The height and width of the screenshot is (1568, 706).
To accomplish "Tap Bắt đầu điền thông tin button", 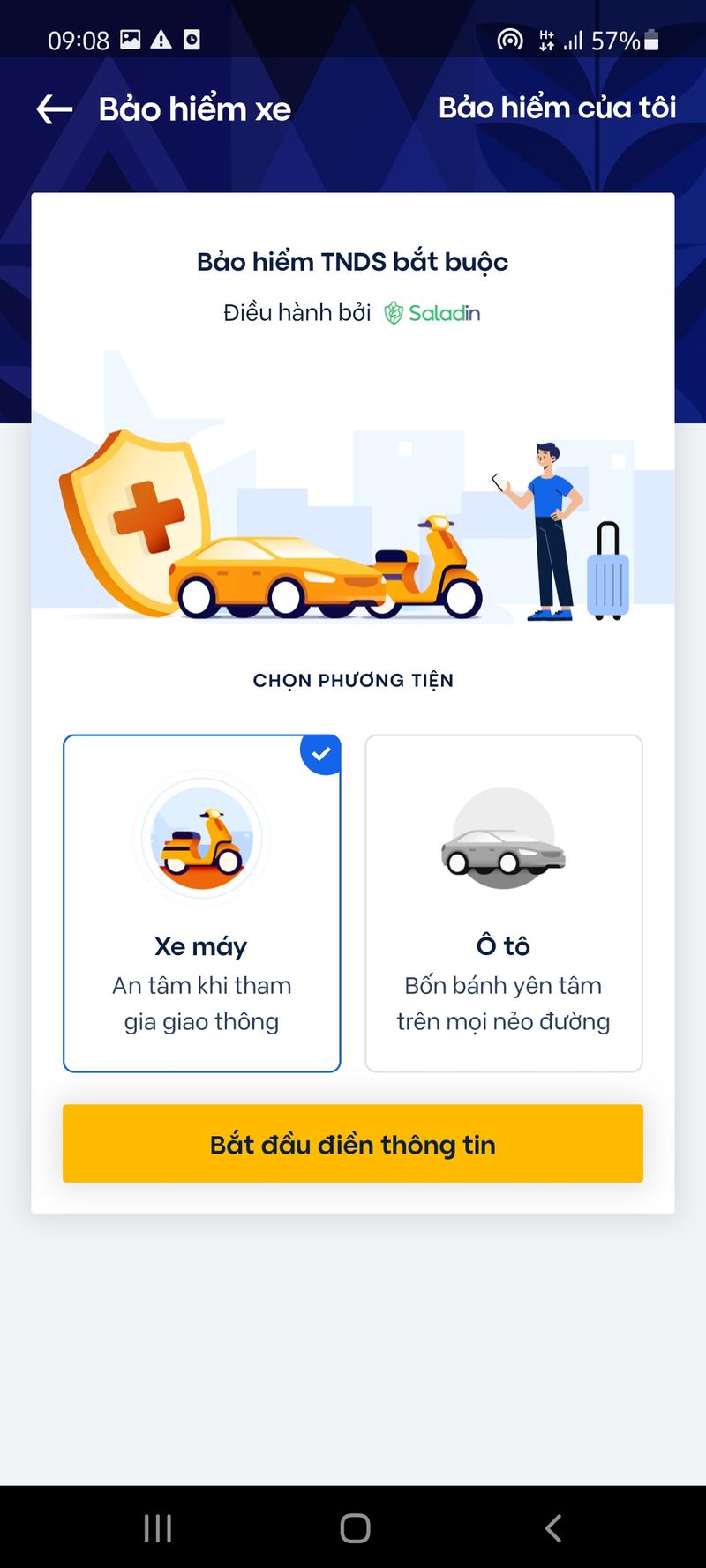I will point(352,1143).
